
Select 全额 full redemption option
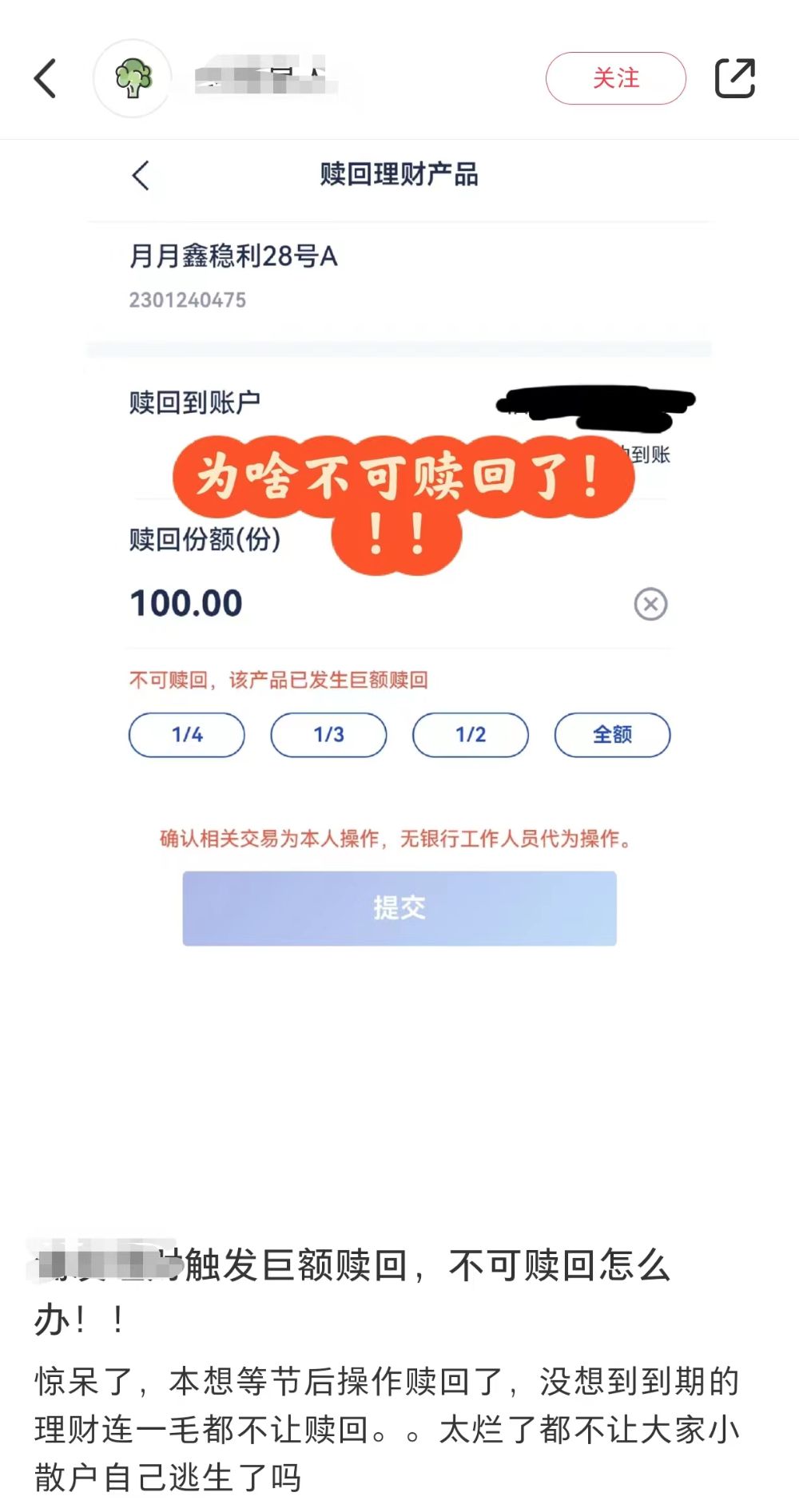point(612,735)
